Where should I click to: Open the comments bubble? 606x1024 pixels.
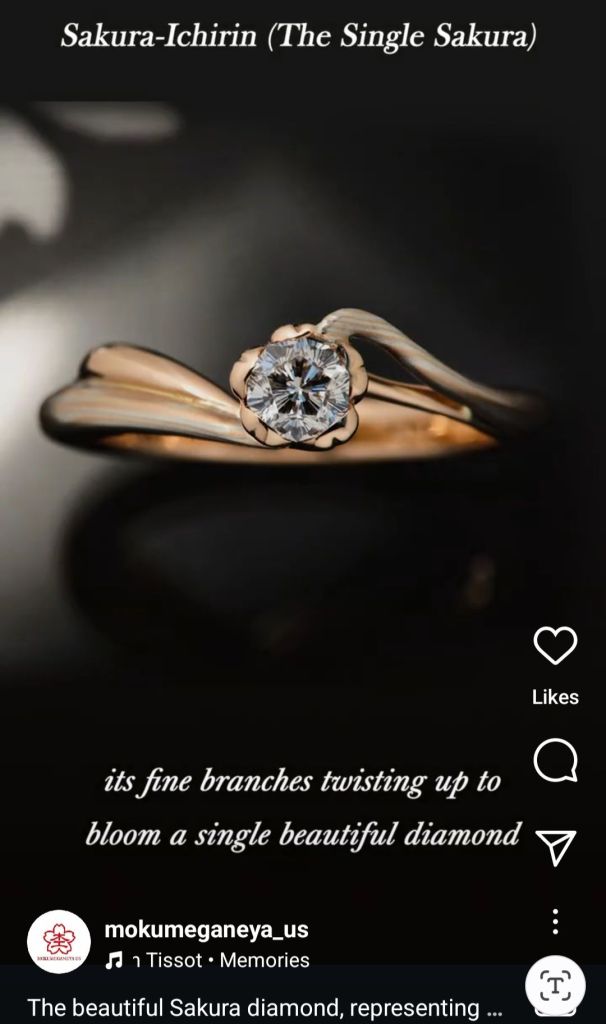pyautogui.click(x=555, y=763)
